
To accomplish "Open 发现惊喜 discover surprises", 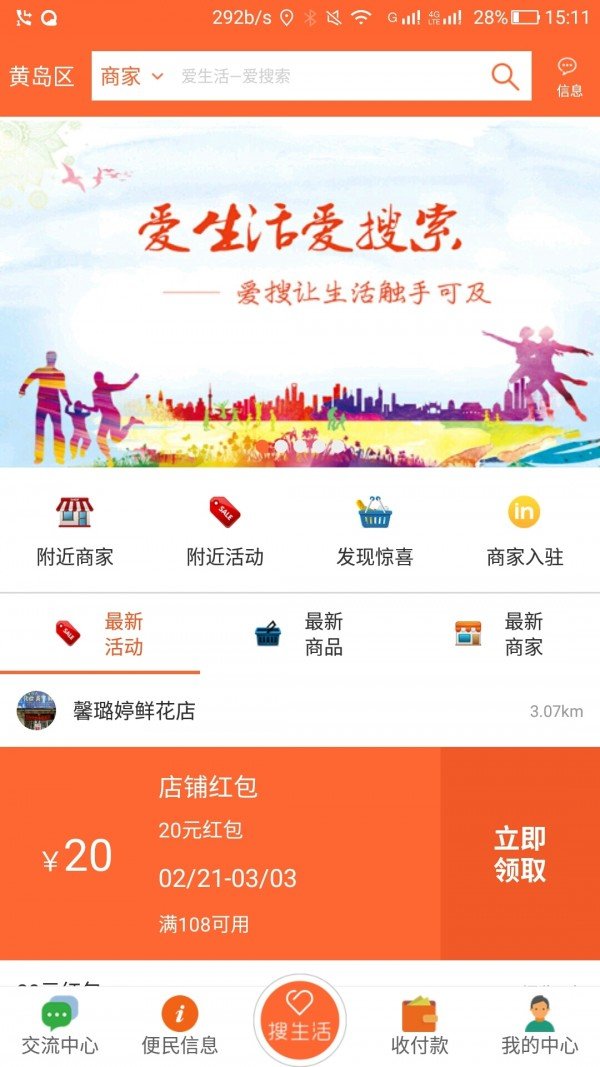I will click(375, 531).
